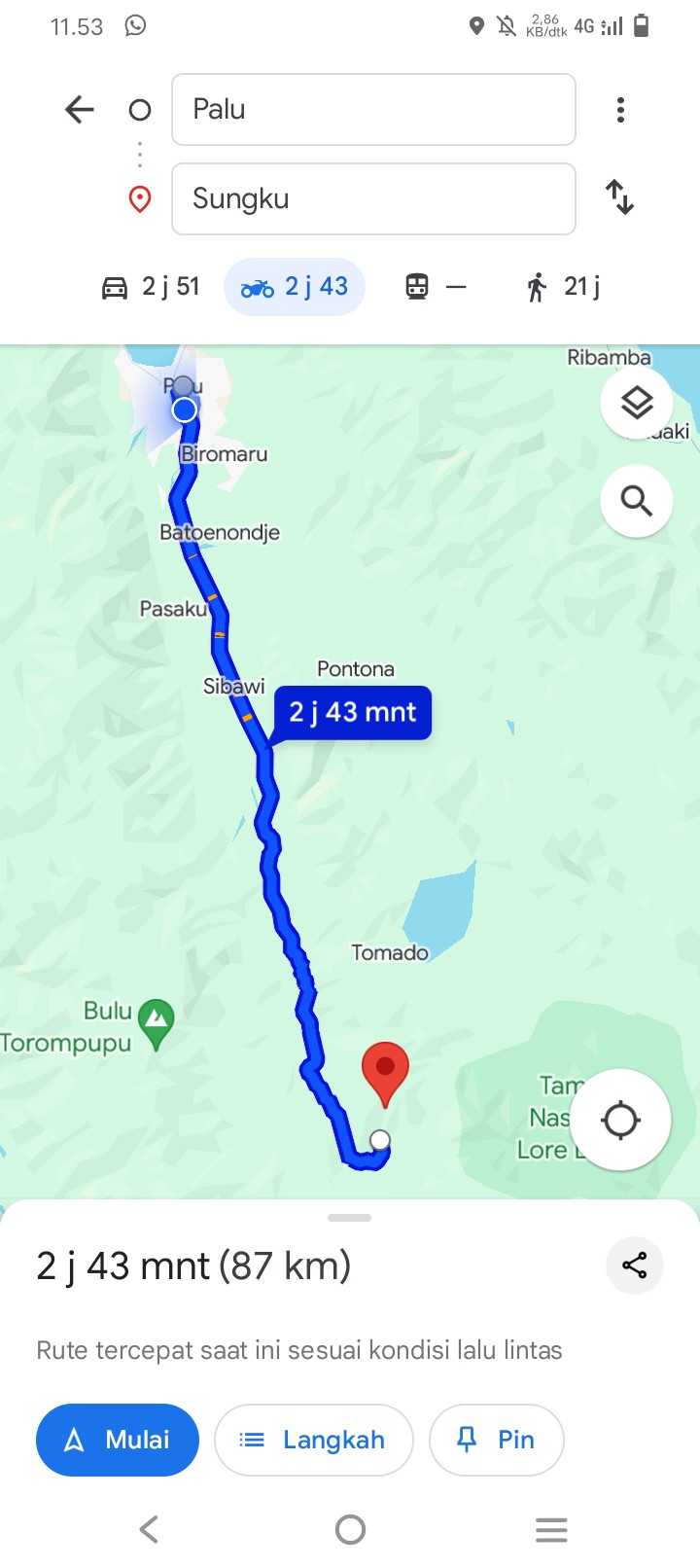Pin this route
This screenshot has width=700, height=1568.
pyautogui.click(x=497, y=1440)
